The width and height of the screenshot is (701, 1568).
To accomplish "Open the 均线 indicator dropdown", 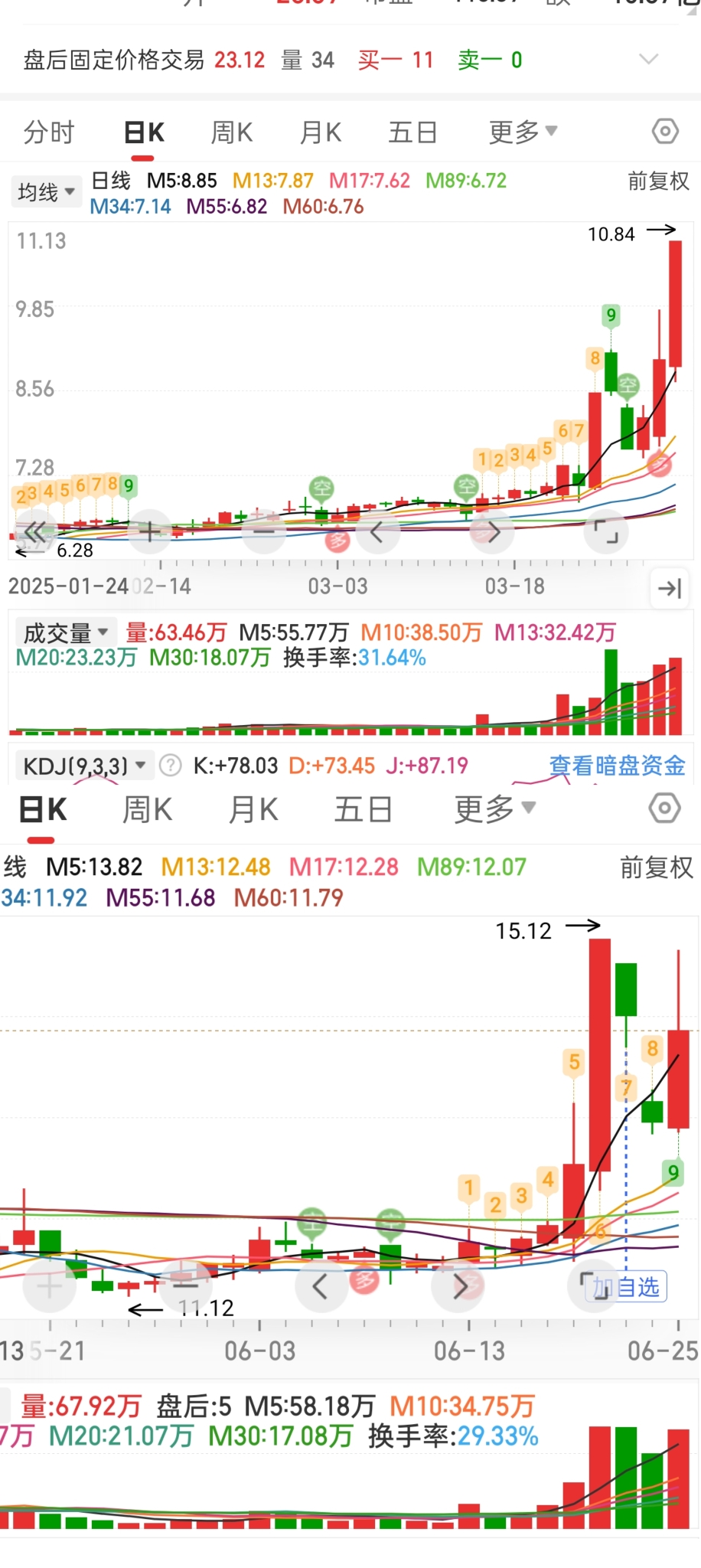I will pyautogui.click(x=47, y=191).
